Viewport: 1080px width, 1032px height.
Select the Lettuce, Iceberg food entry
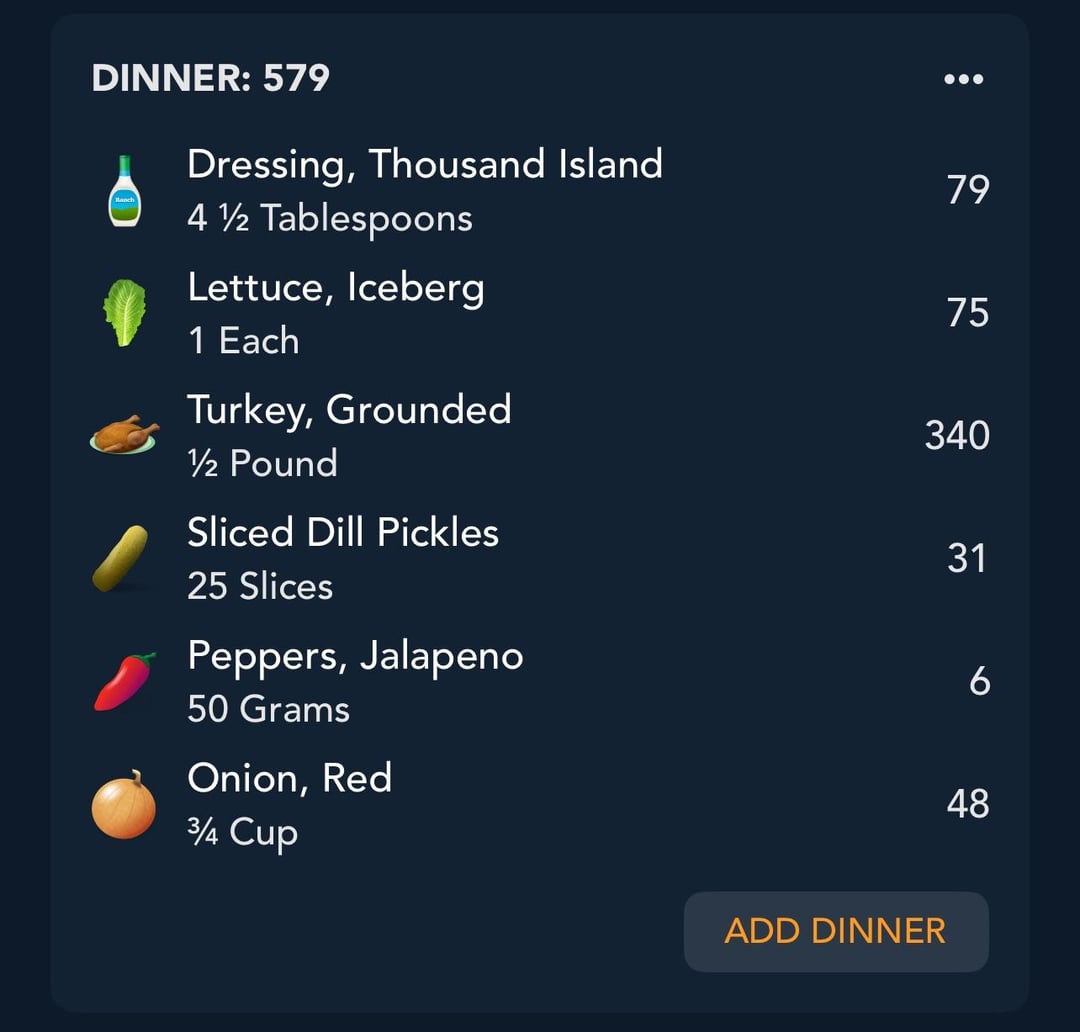pyautogui.click(x=336, y=313)
